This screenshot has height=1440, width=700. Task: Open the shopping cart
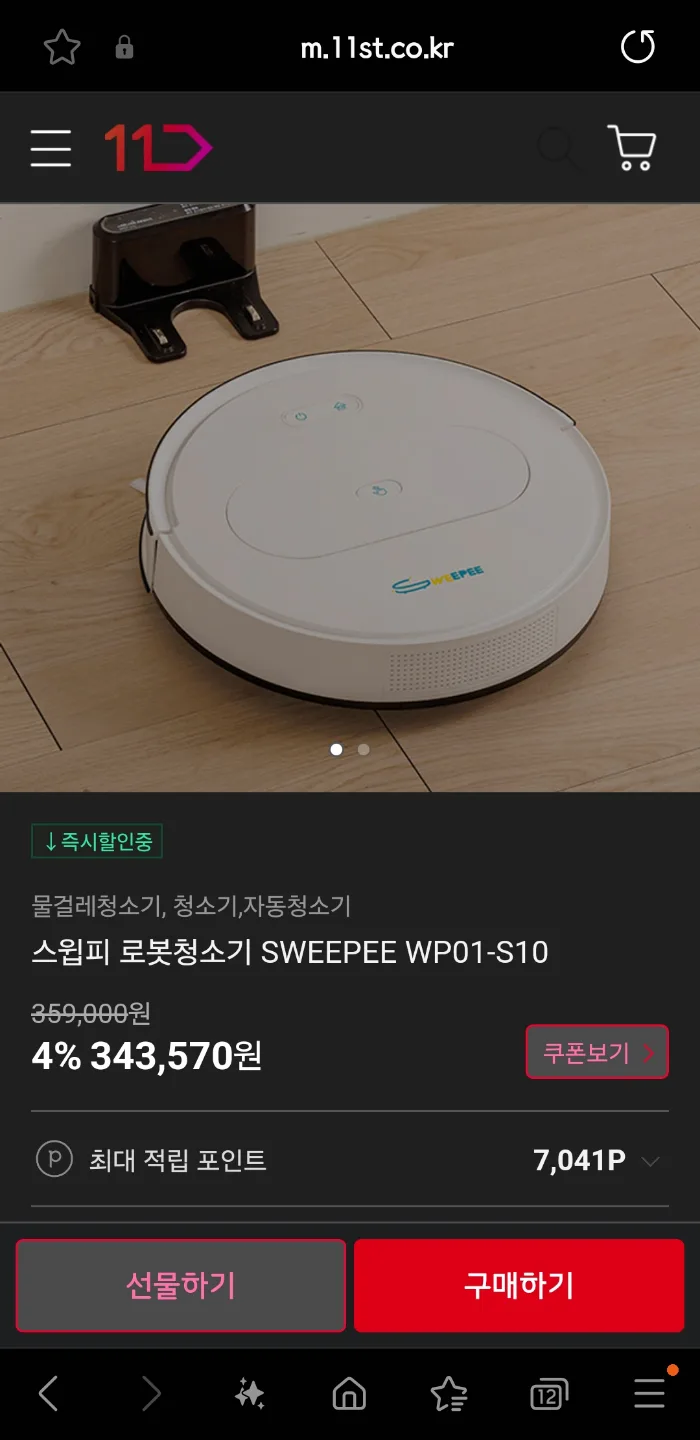[x=632, y=148]
